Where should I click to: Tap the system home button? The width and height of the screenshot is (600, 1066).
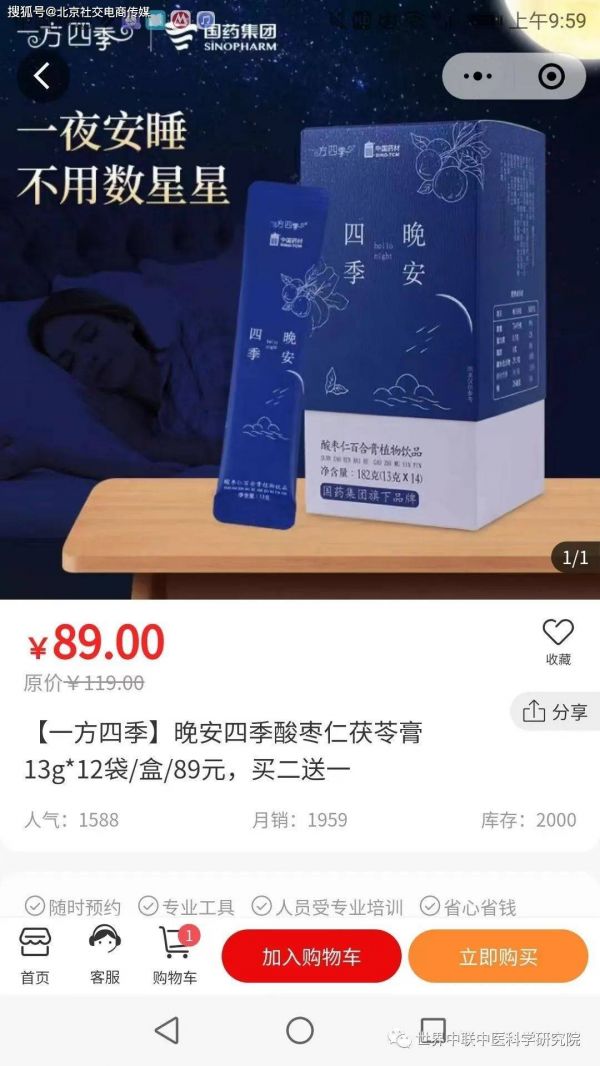[x=300, y=1031]
